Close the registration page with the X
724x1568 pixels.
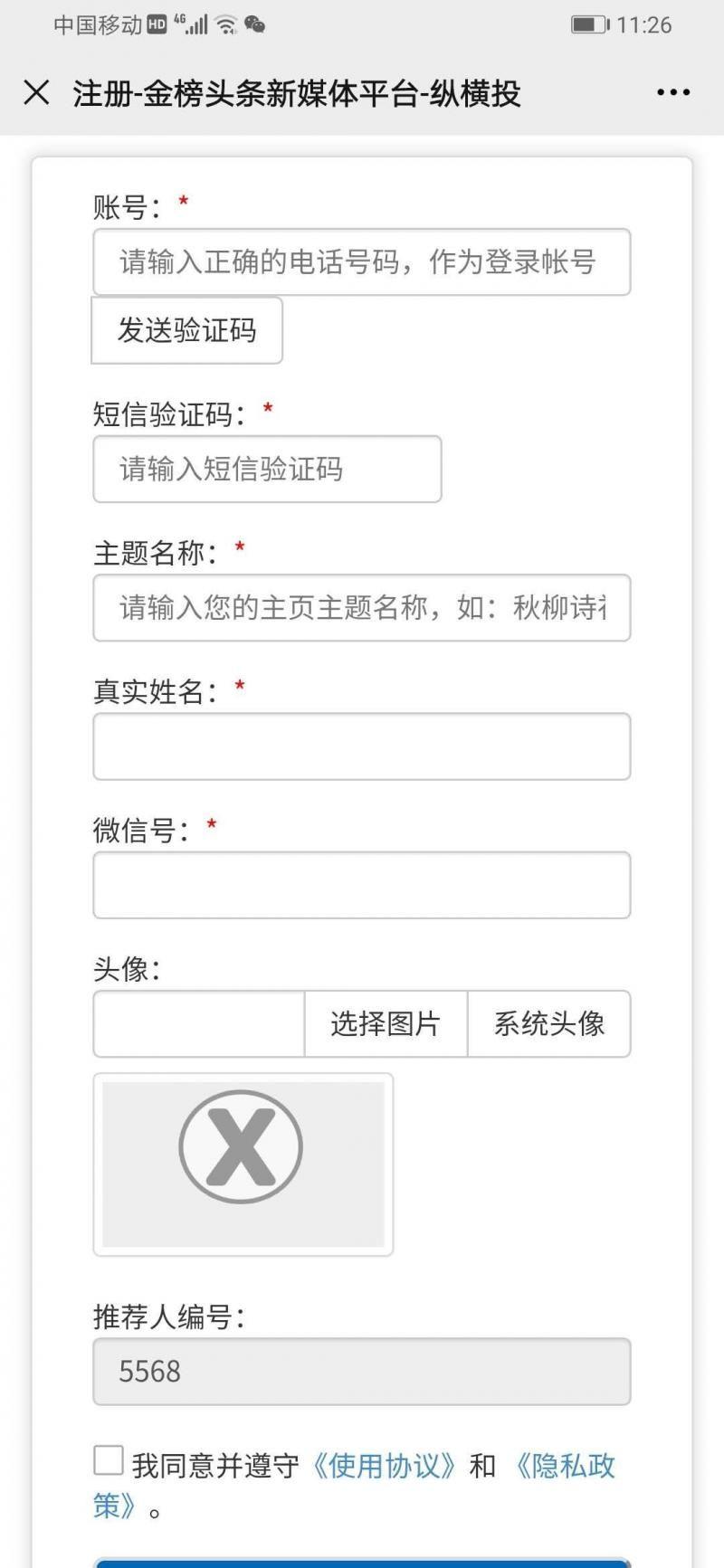tap(36, 92)
